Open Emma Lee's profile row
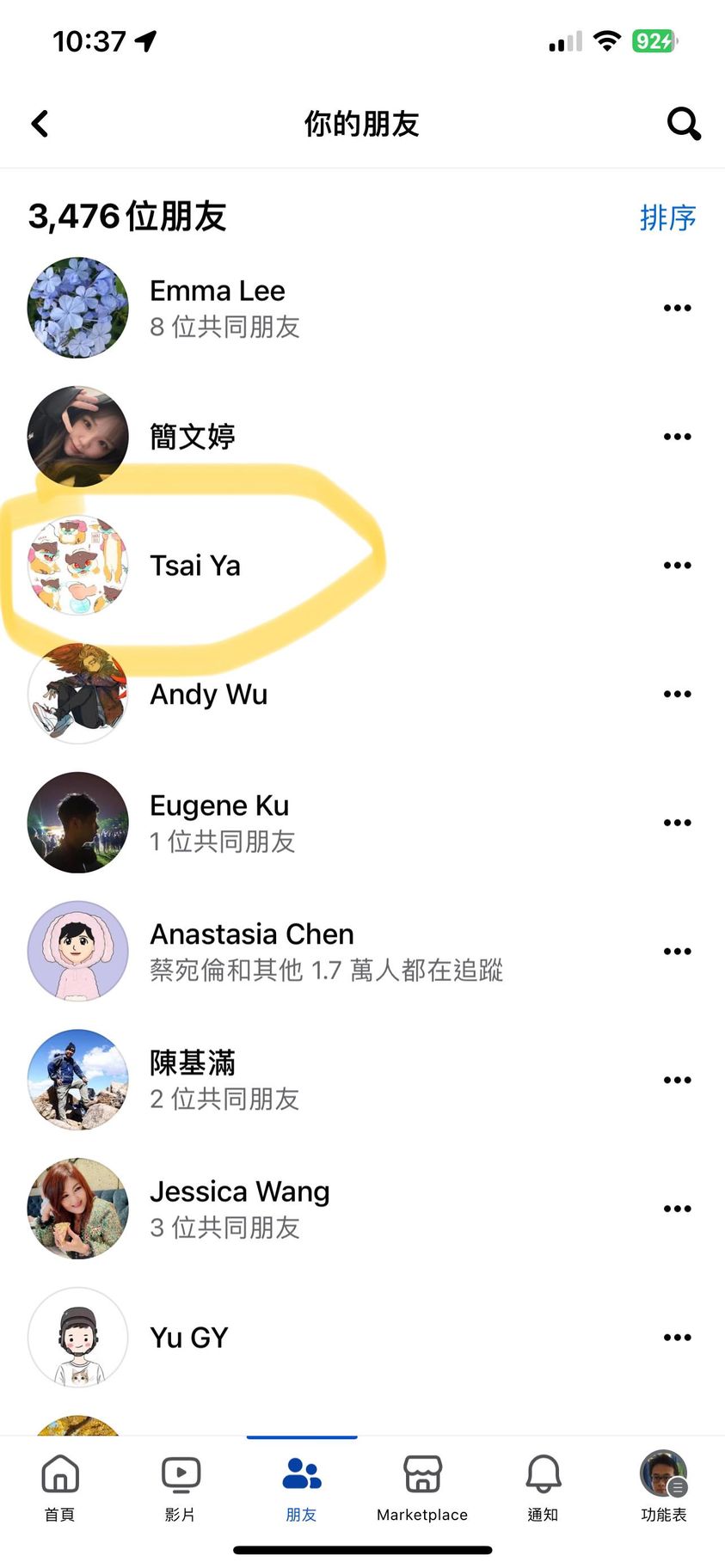The width and height of the screenshot is (725, 1568). [x=217, y=308]
